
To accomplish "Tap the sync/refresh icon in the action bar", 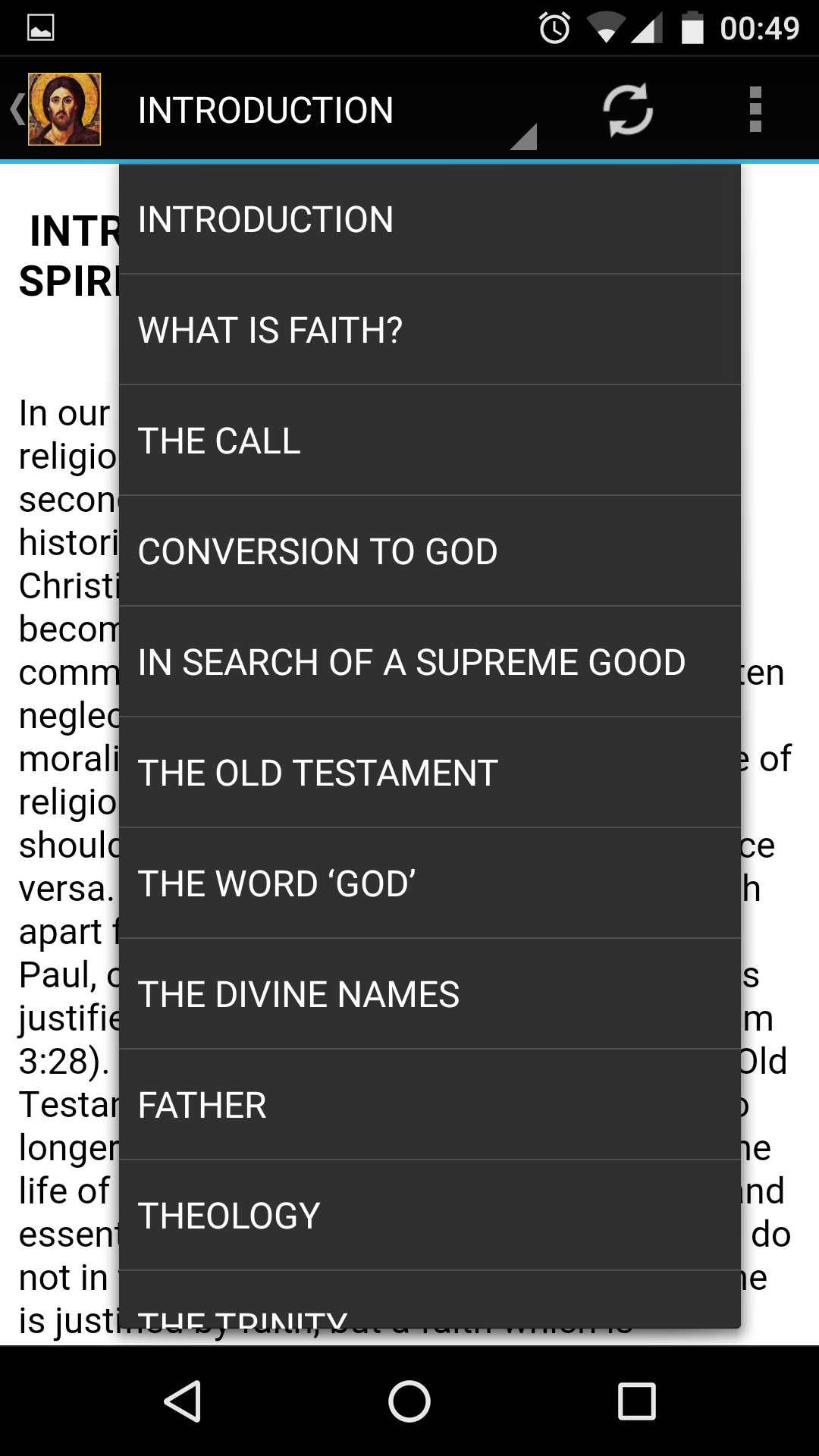I will click(628, 110).
